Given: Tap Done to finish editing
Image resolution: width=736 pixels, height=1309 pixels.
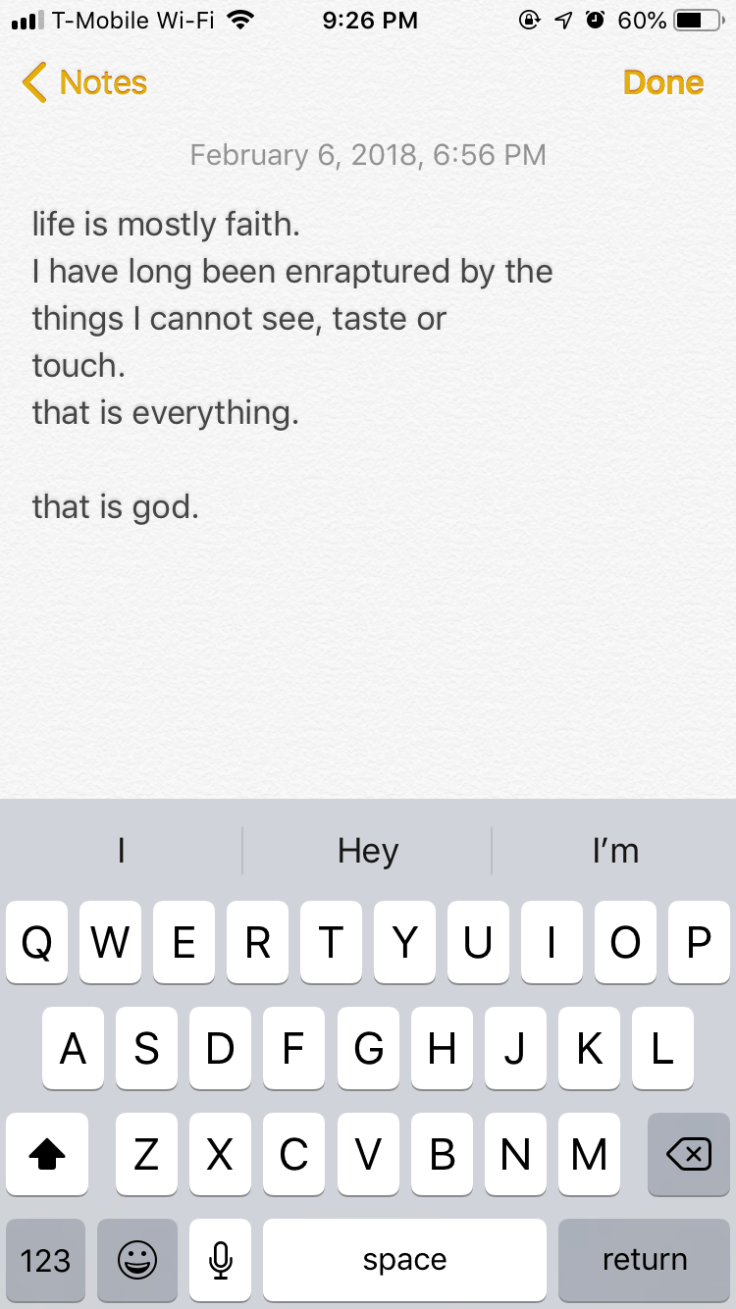Looking at the screenshot, I should [x=663, y=82].
